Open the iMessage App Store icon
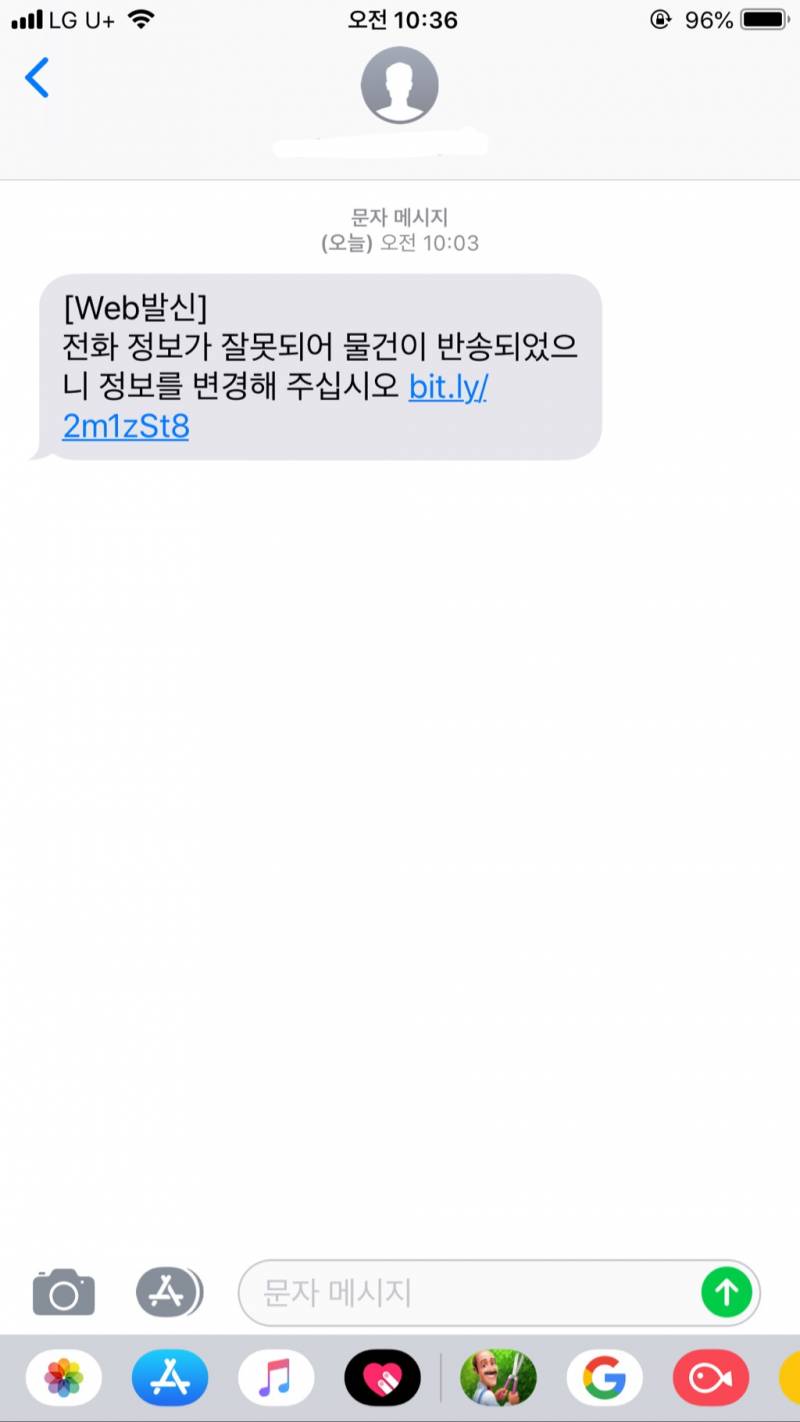 (x=169, y=1291)
